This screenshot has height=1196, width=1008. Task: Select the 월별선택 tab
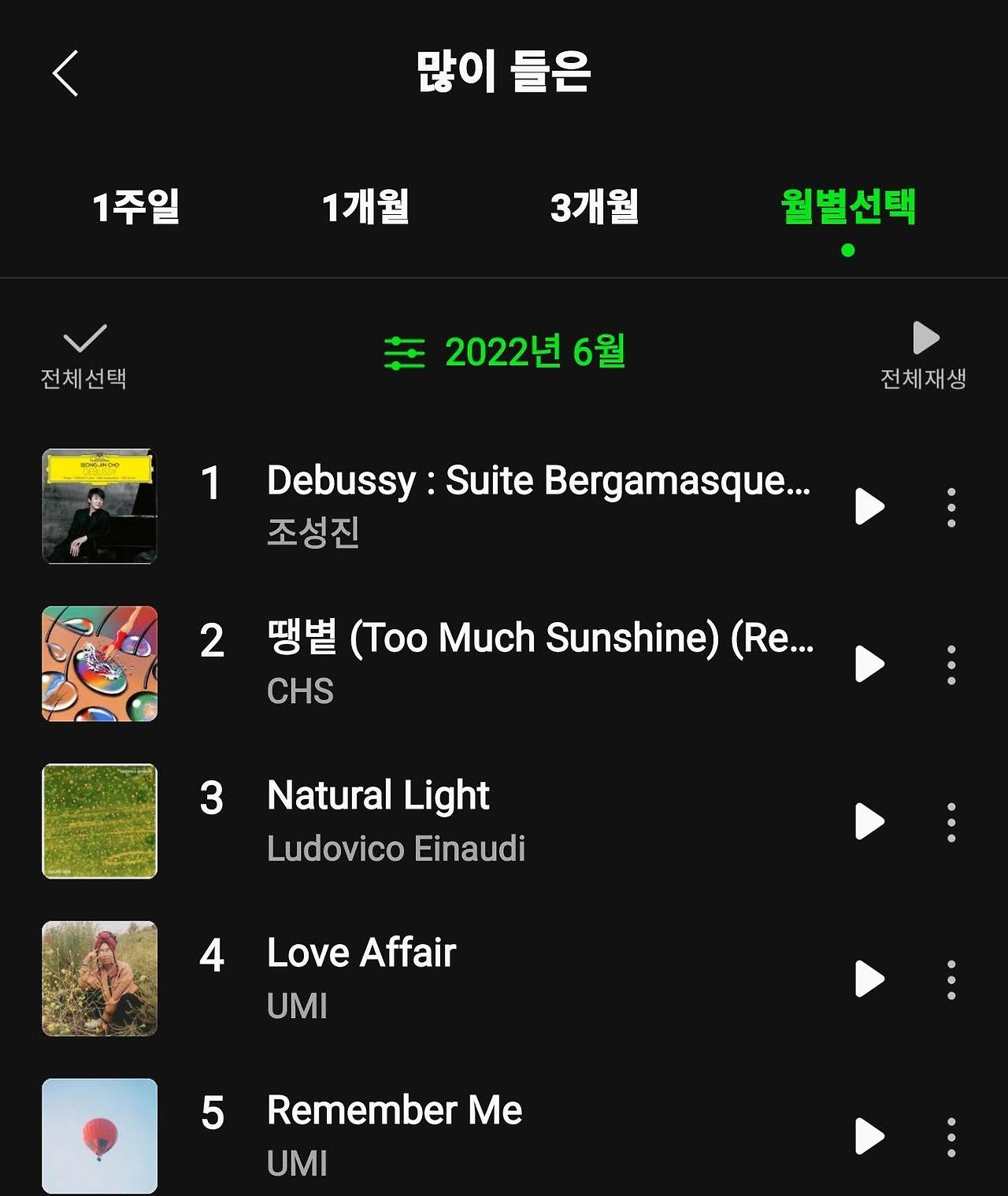coord(847,207)
